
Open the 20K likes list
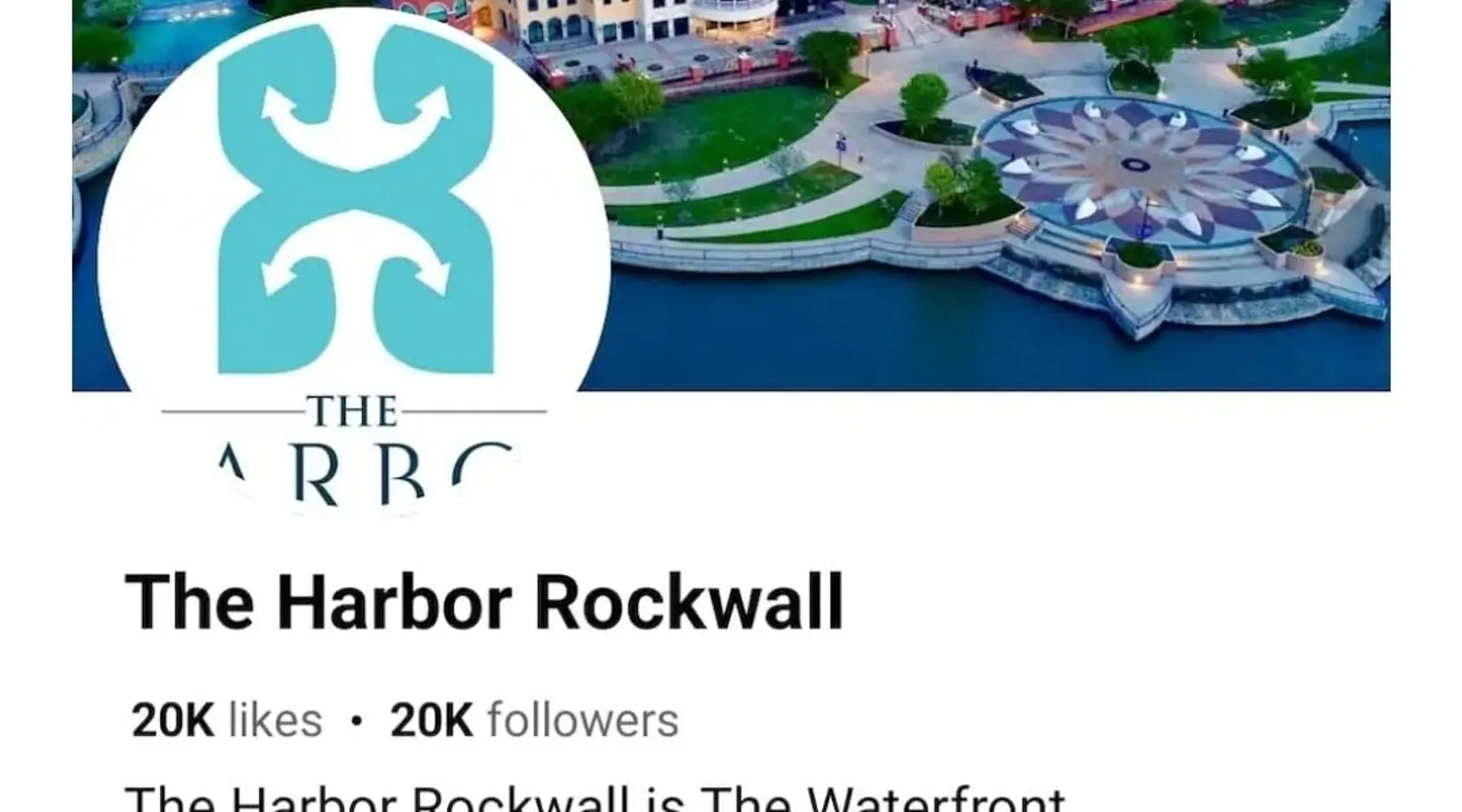(x=227, y=720)
